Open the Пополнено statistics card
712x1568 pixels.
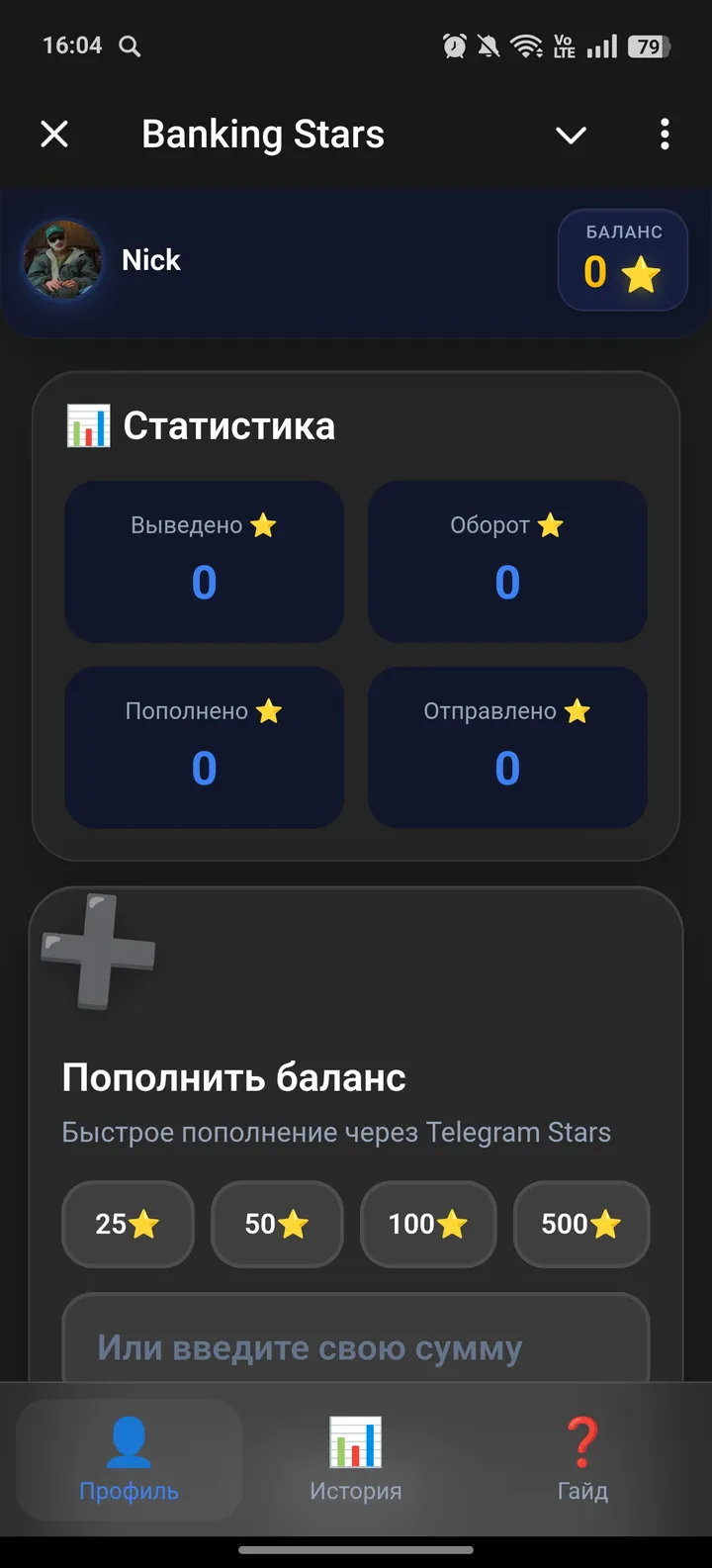point(204,747)
